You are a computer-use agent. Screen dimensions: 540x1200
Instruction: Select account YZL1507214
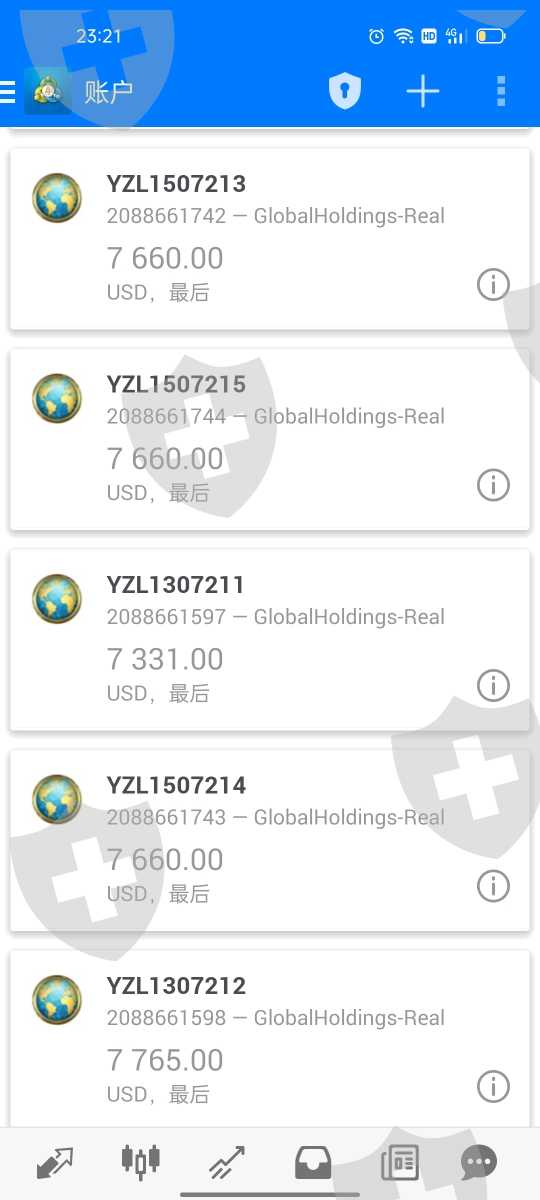(x=270, y=840)
